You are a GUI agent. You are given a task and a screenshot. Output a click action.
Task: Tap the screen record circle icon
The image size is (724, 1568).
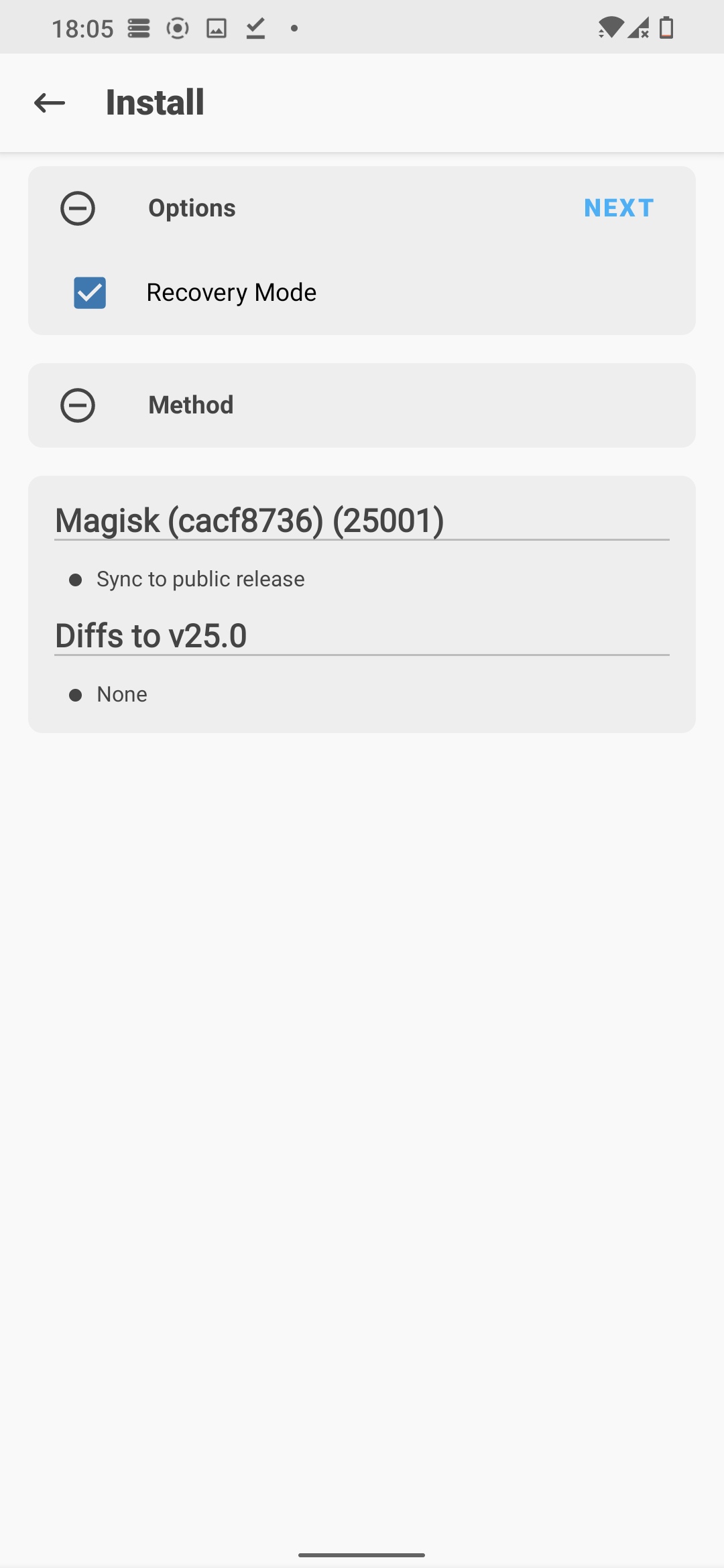click(x=176, y=27)
